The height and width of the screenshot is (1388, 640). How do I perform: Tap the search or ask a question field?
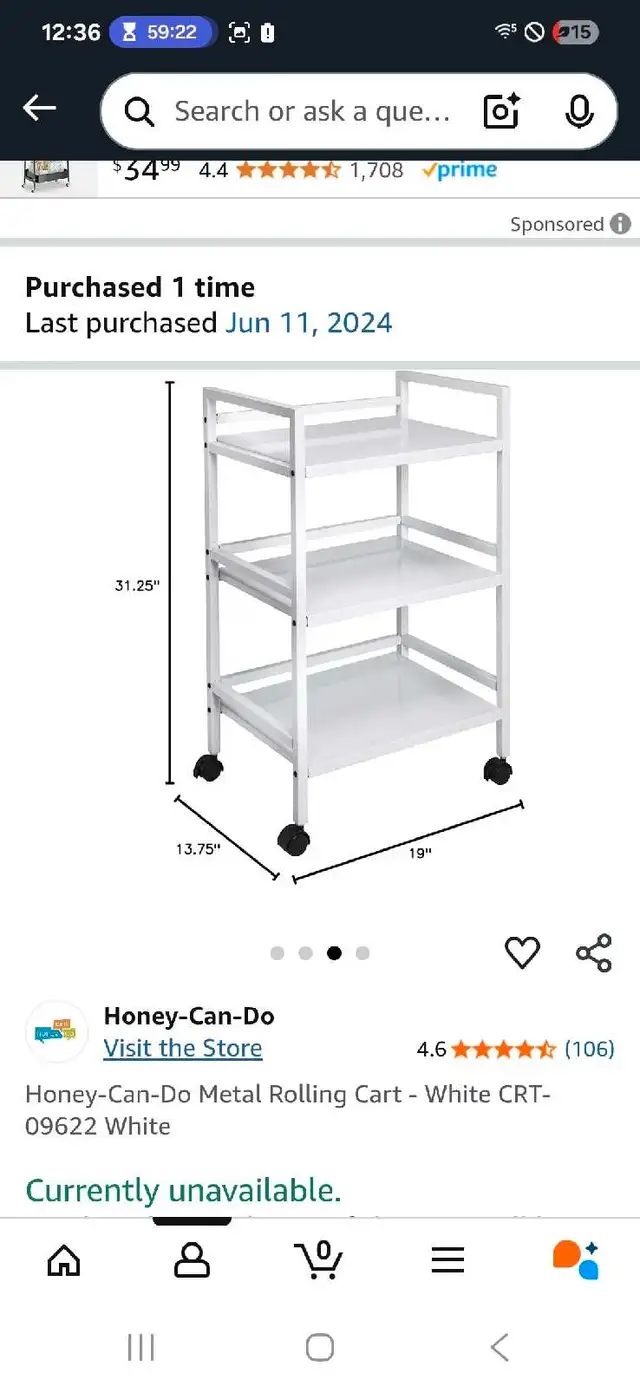point(311,111)
